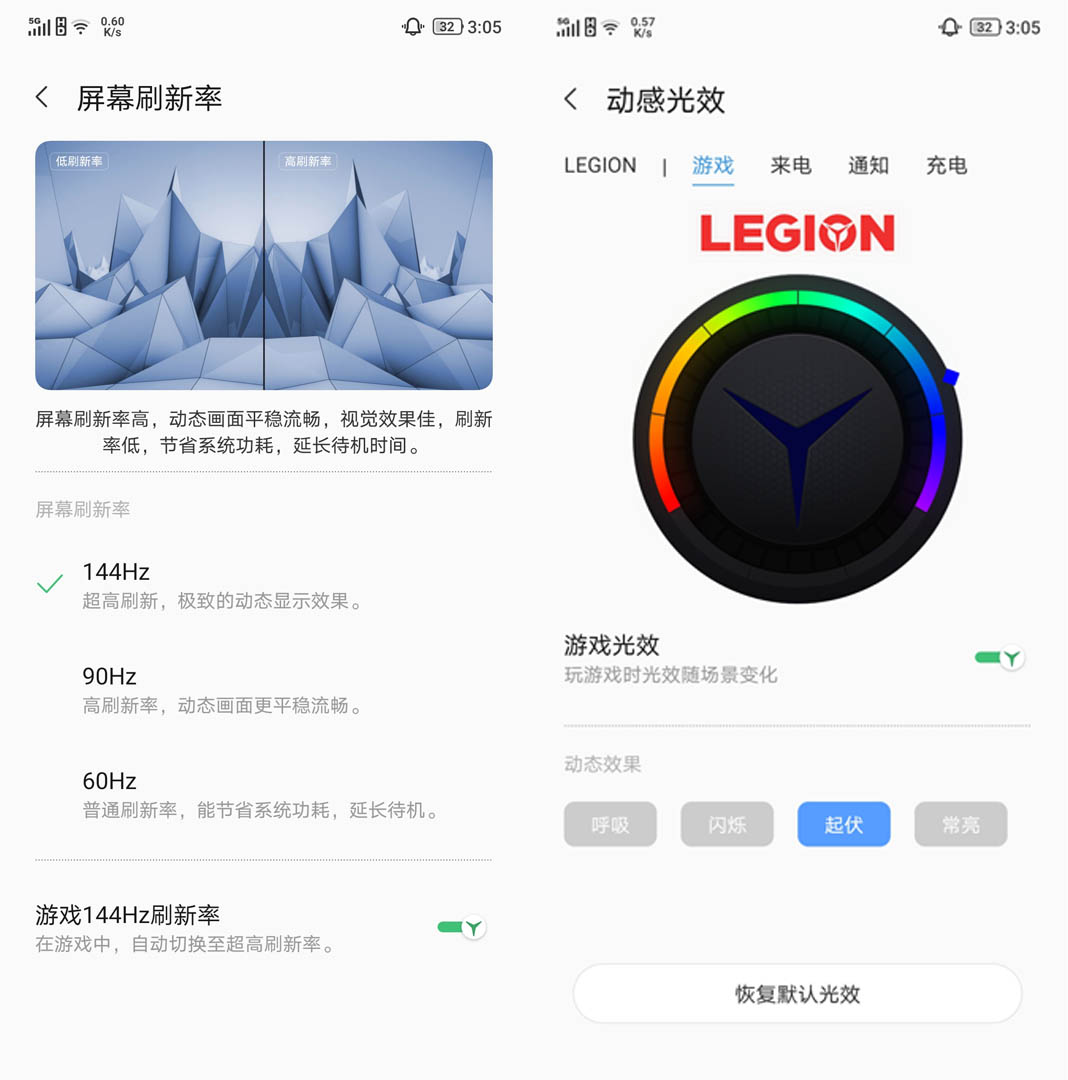
Task: Open the 通知 light effect tab
Action: coord(868,166)
